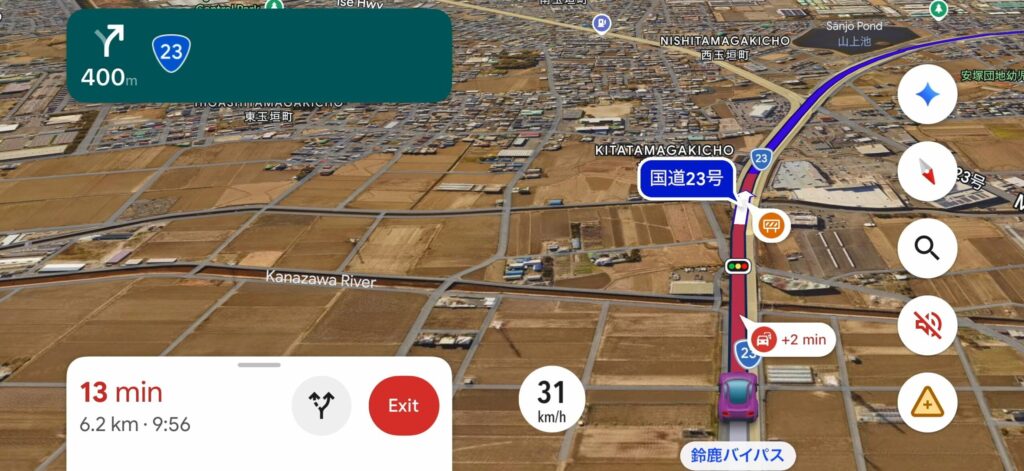Screen dimensions: 1024x471
Task: Expand the trip info panel handle
Action: [259, 365]
